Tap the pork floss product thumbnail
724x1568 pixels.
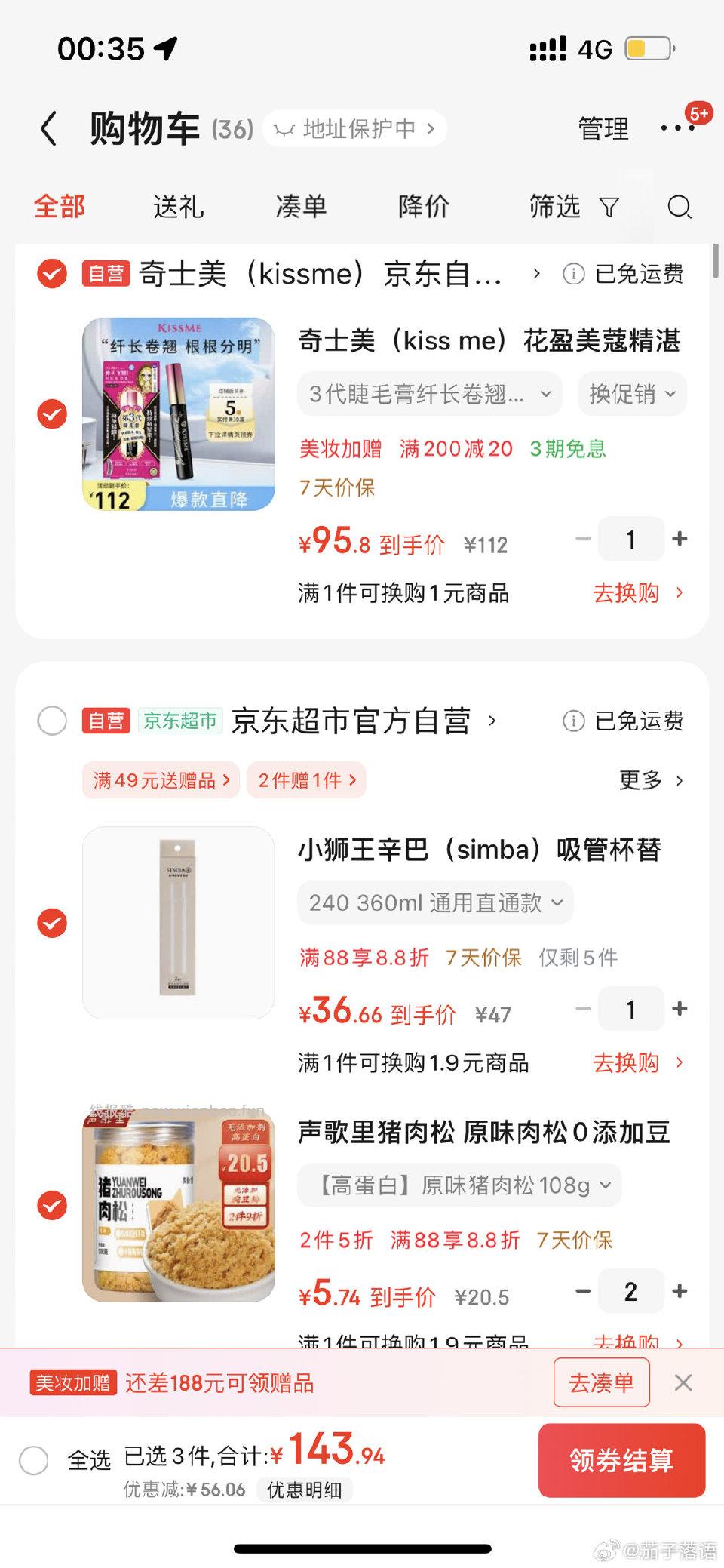click(x=177, y=1207)
